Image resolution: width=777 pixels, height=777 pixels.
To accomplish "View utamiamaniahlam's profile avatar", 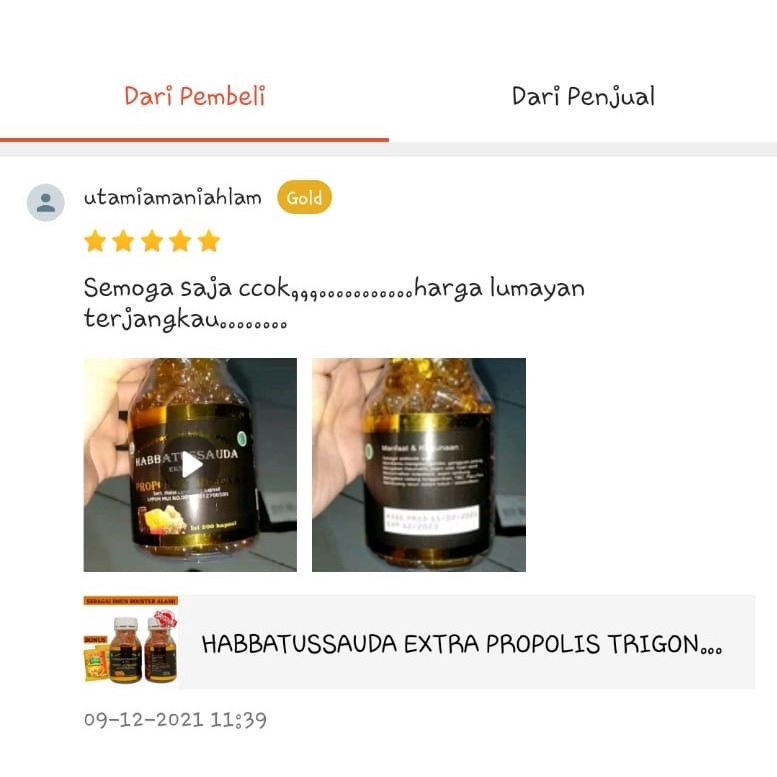I will tap(45, 202).
